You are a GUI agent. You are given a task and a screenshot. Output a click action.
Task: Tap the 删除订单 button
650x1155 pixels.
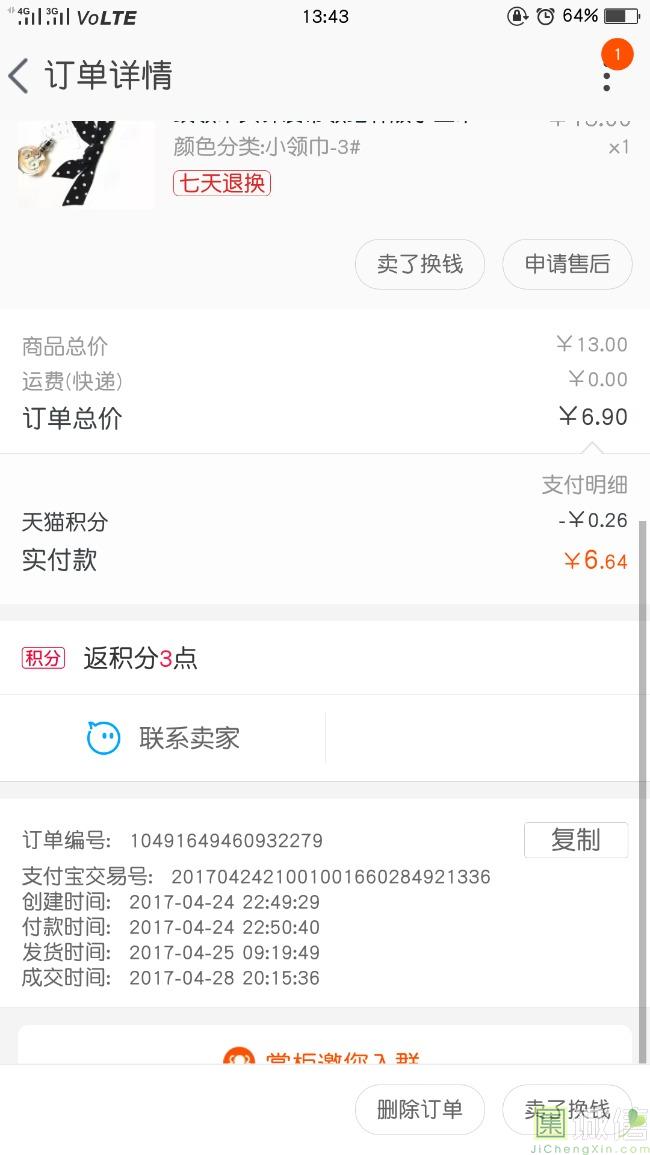pyautogui.click(x=420, y=1109)
